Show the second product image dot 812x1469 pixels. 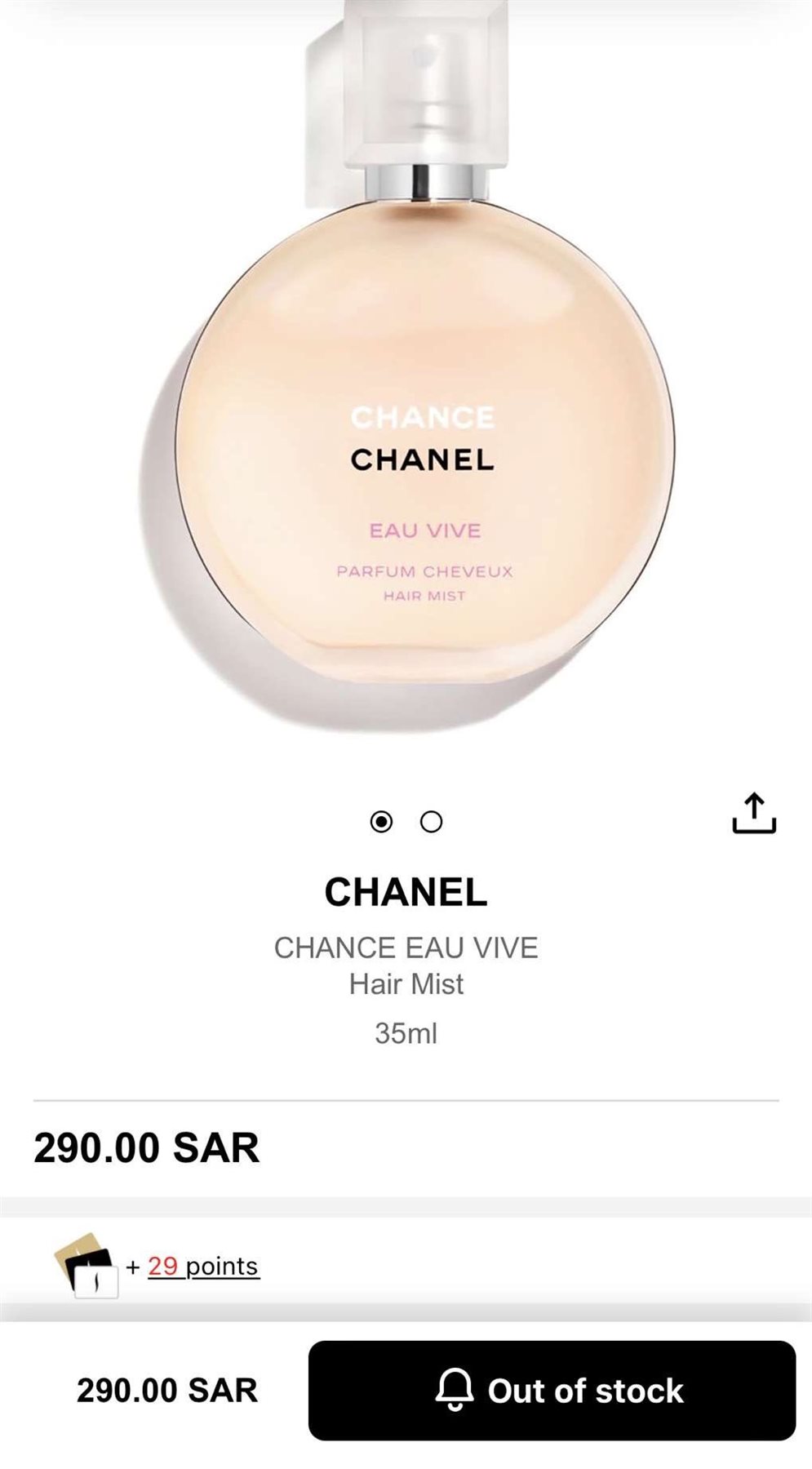click(x=431, y=822)
